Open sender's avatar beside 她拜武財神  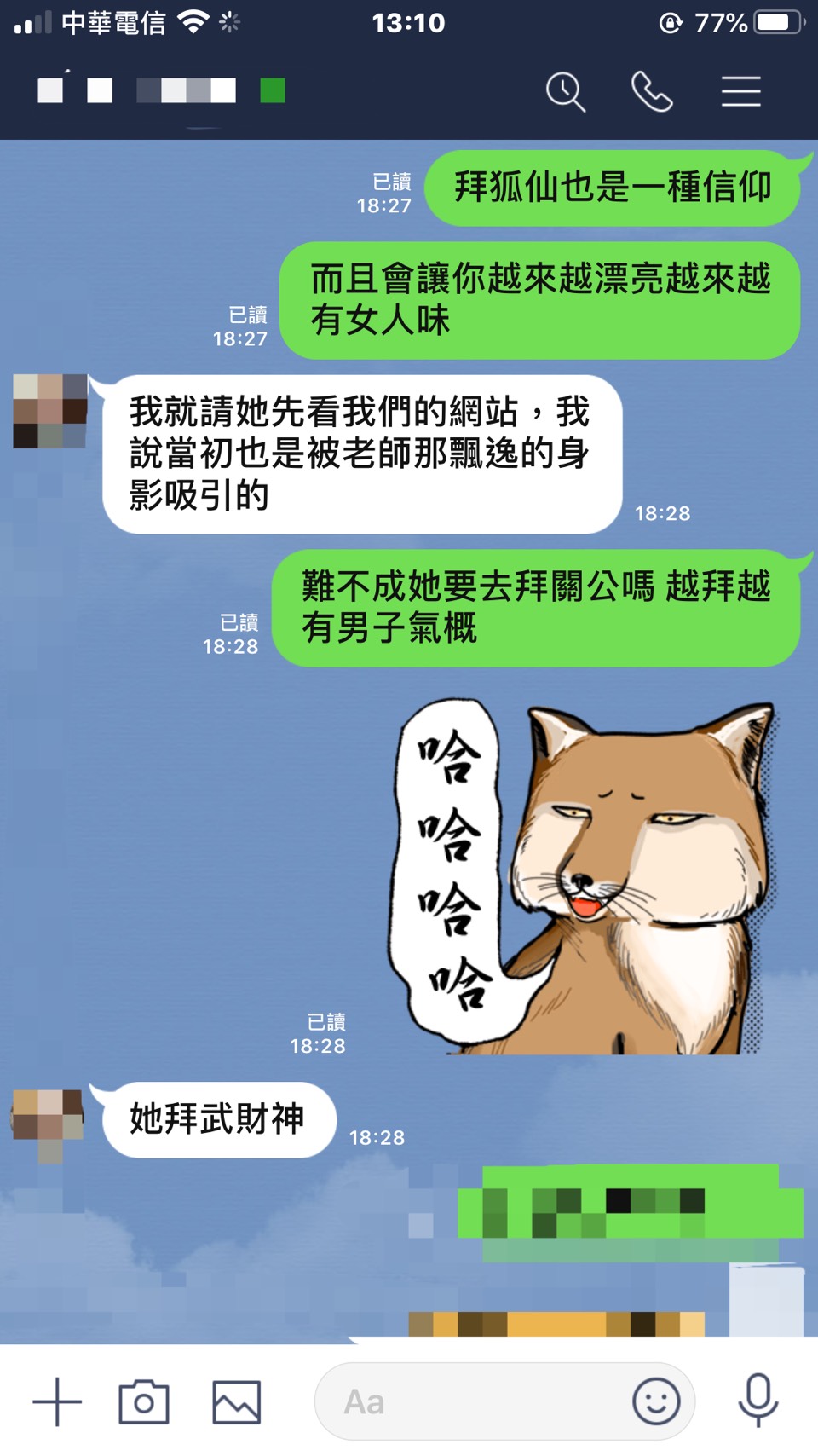[x=49, y=1118]
